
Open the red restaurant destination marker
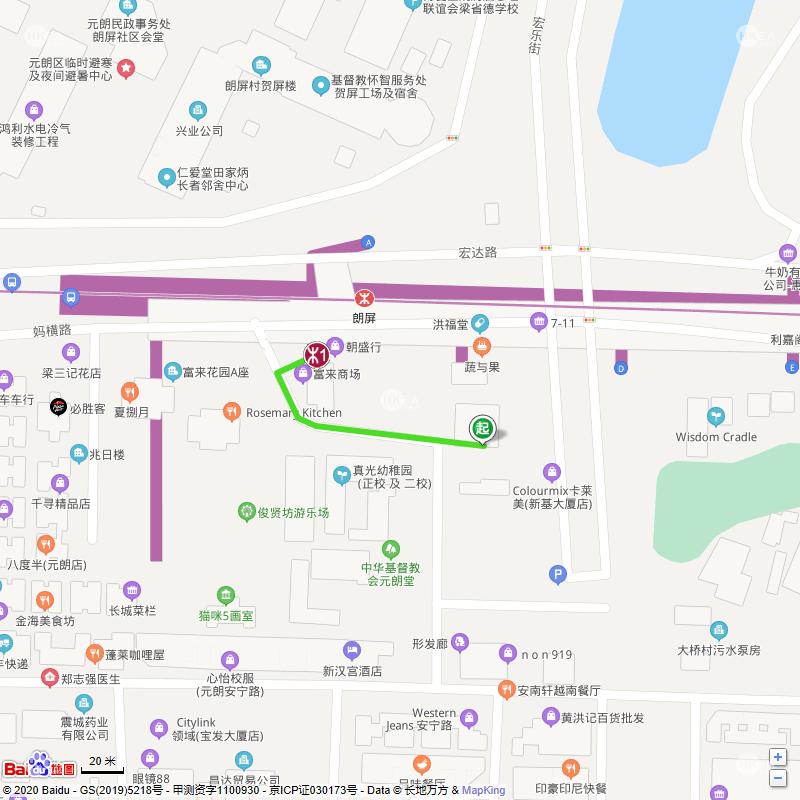pyautogui.click(x=316, y=354)
